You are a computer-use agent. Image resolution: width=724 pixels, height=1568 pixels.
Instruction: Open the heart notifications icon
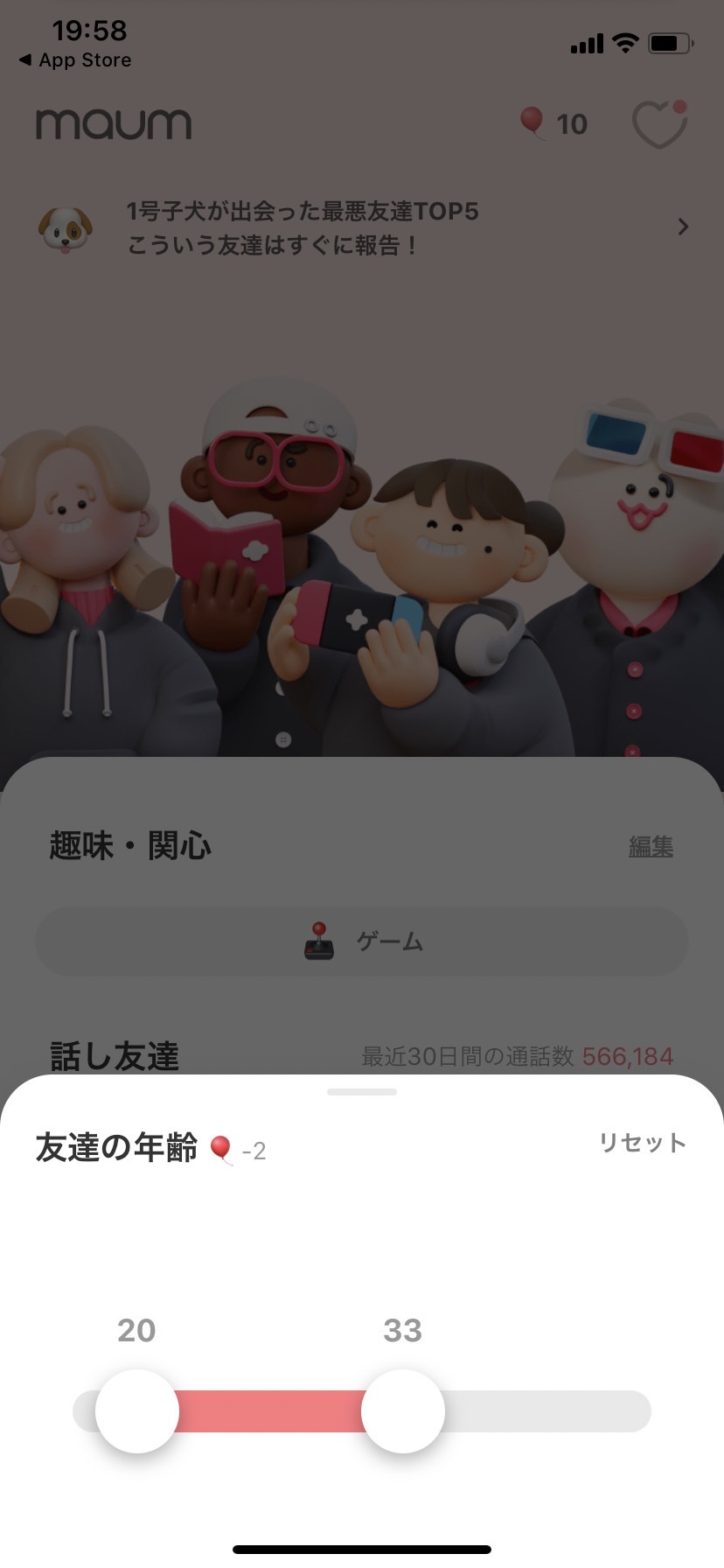pos(659,125)
